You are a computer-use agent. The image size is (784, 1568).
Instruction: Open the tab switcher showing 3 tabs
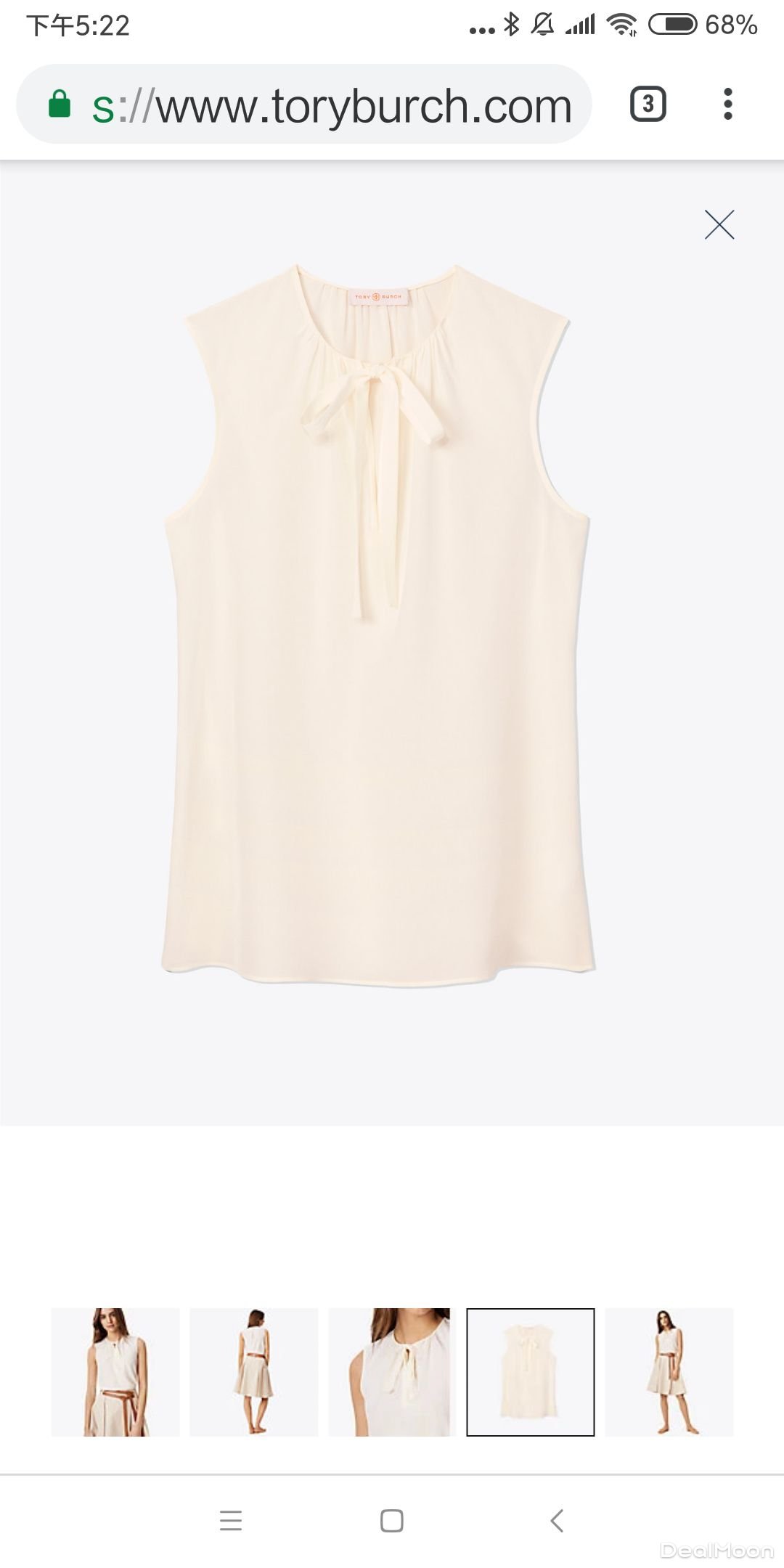648,104
